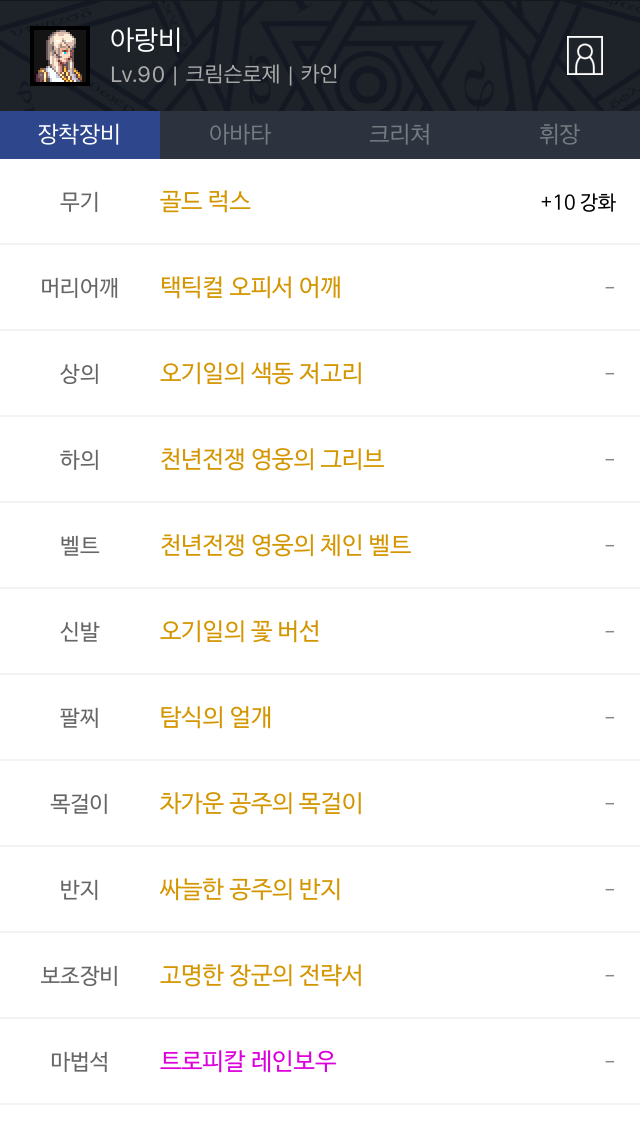View 택틱컬 오피서 어깨 details

pyautogui.click(x=320, y=288)
